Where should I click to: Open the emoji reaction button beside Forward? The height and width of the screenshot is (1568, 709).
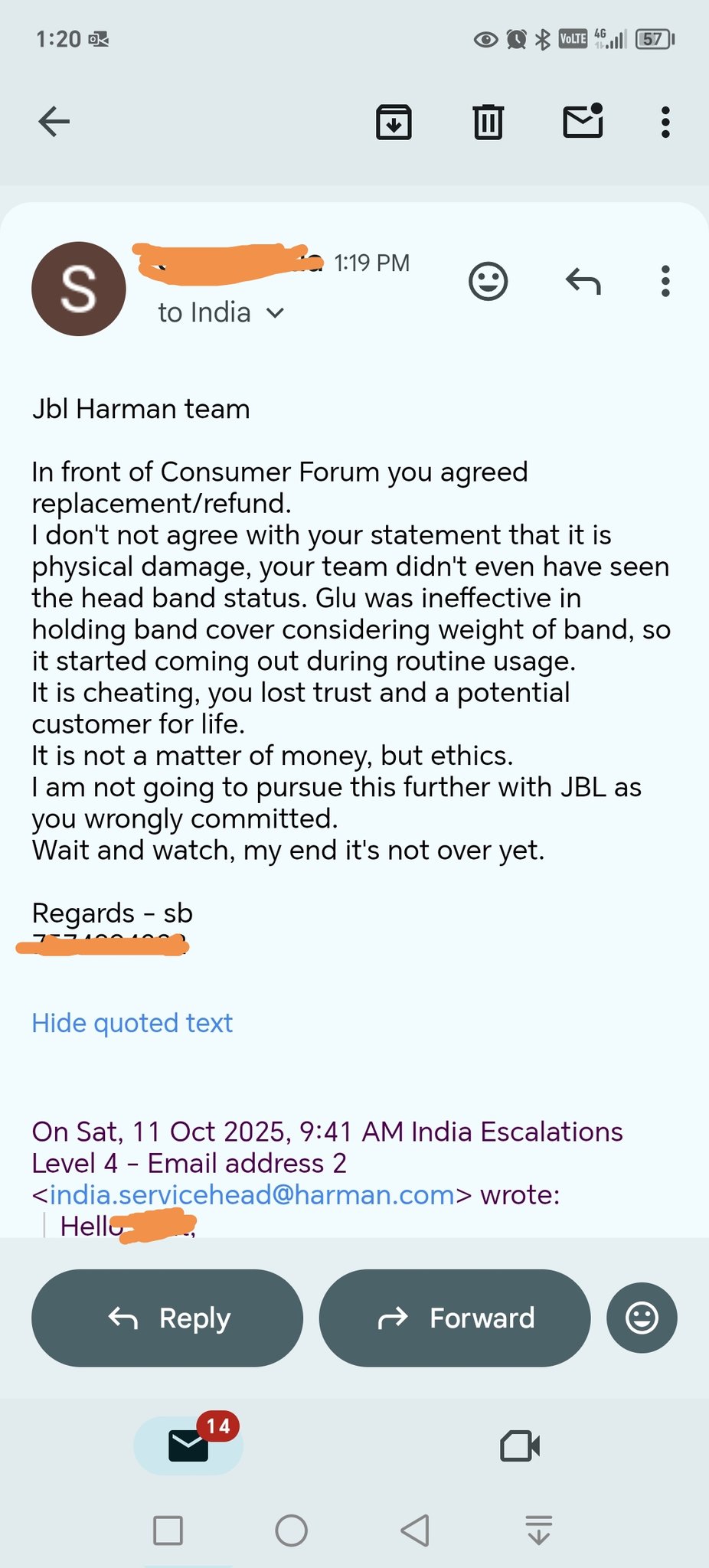point(641,1318)
